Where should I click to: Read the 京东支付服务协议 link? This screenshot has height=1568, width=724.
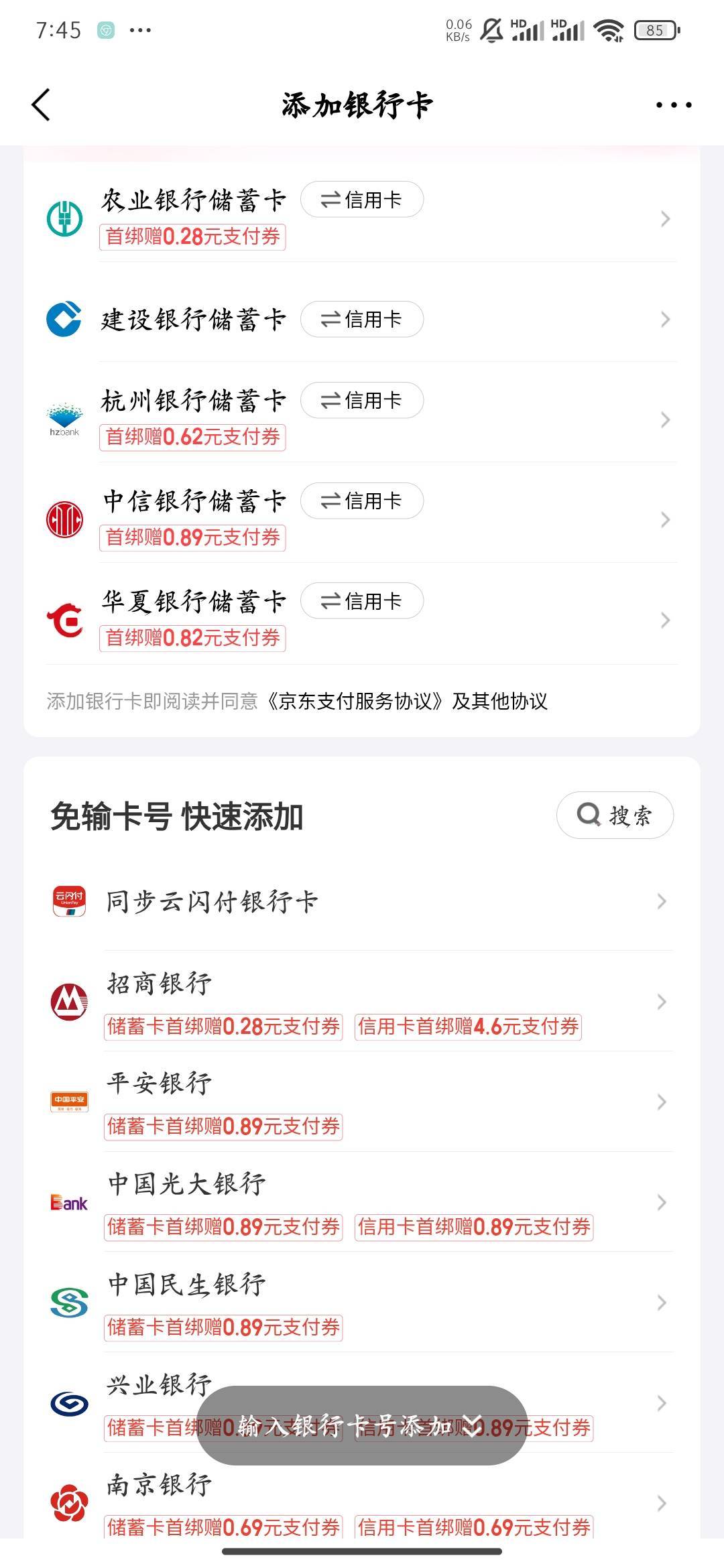coord(355,701)
